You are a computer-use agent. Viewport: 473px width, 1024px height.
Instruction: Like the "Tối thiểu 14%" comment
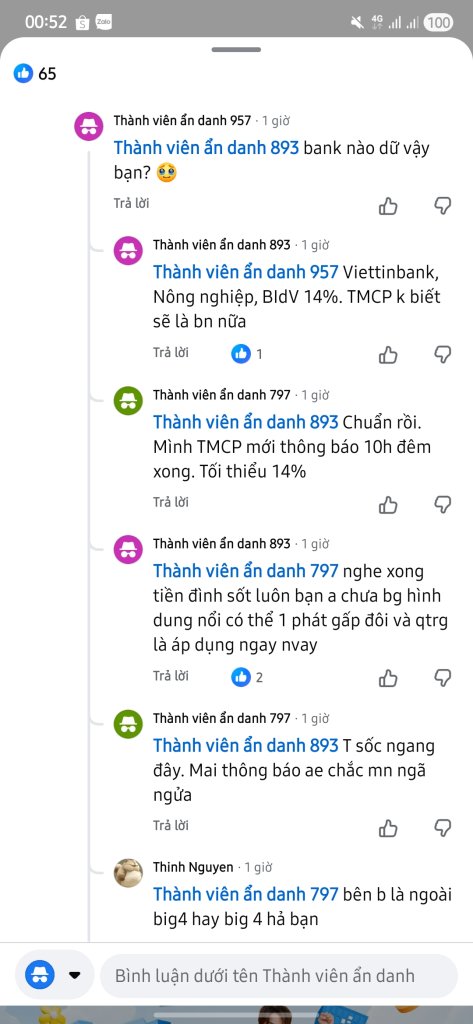pyautogui.click(x=388, y=505)
